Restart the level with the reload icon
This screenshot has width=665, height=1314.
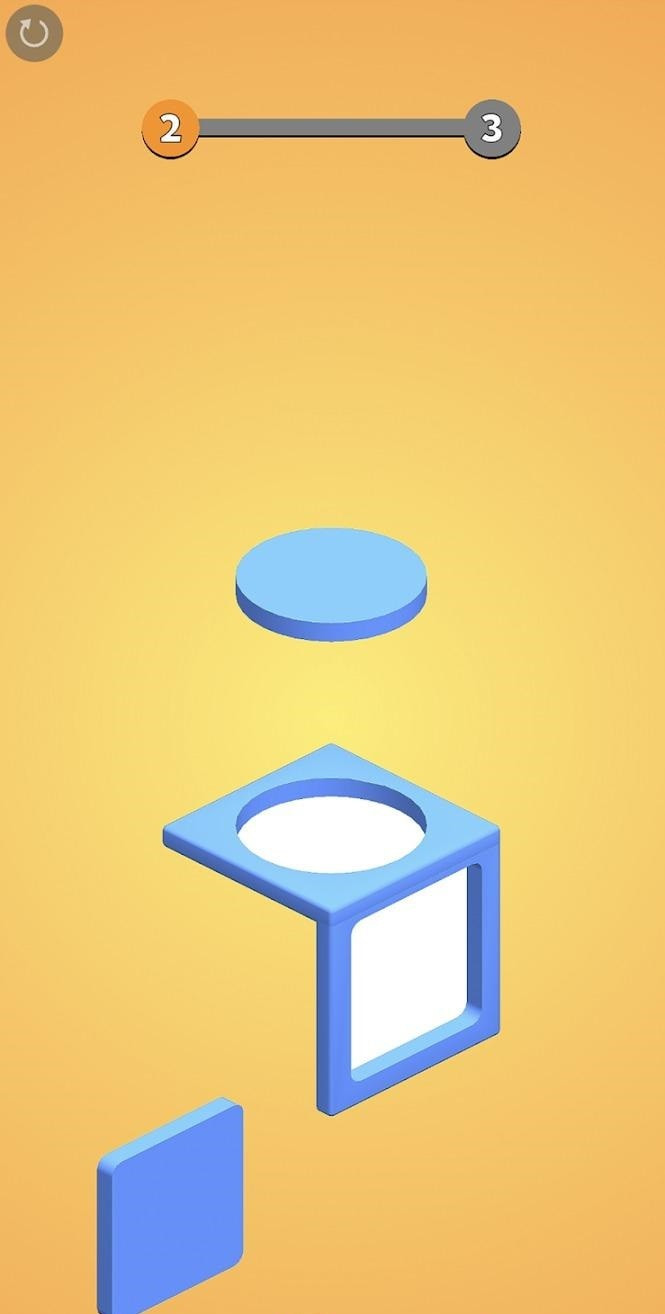(x=34, y=34)
